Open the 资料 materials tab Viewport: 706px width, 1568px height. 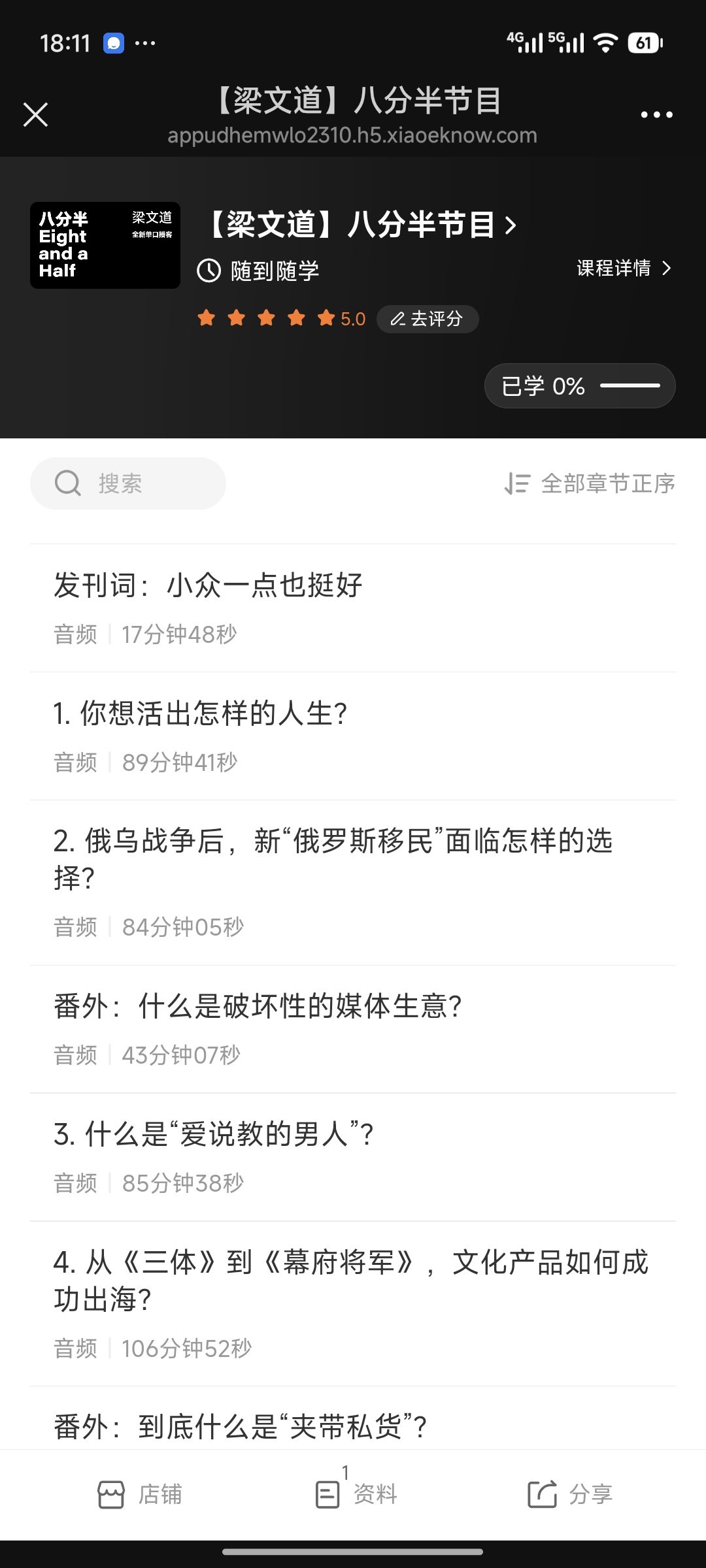[x=356, y=1493]
